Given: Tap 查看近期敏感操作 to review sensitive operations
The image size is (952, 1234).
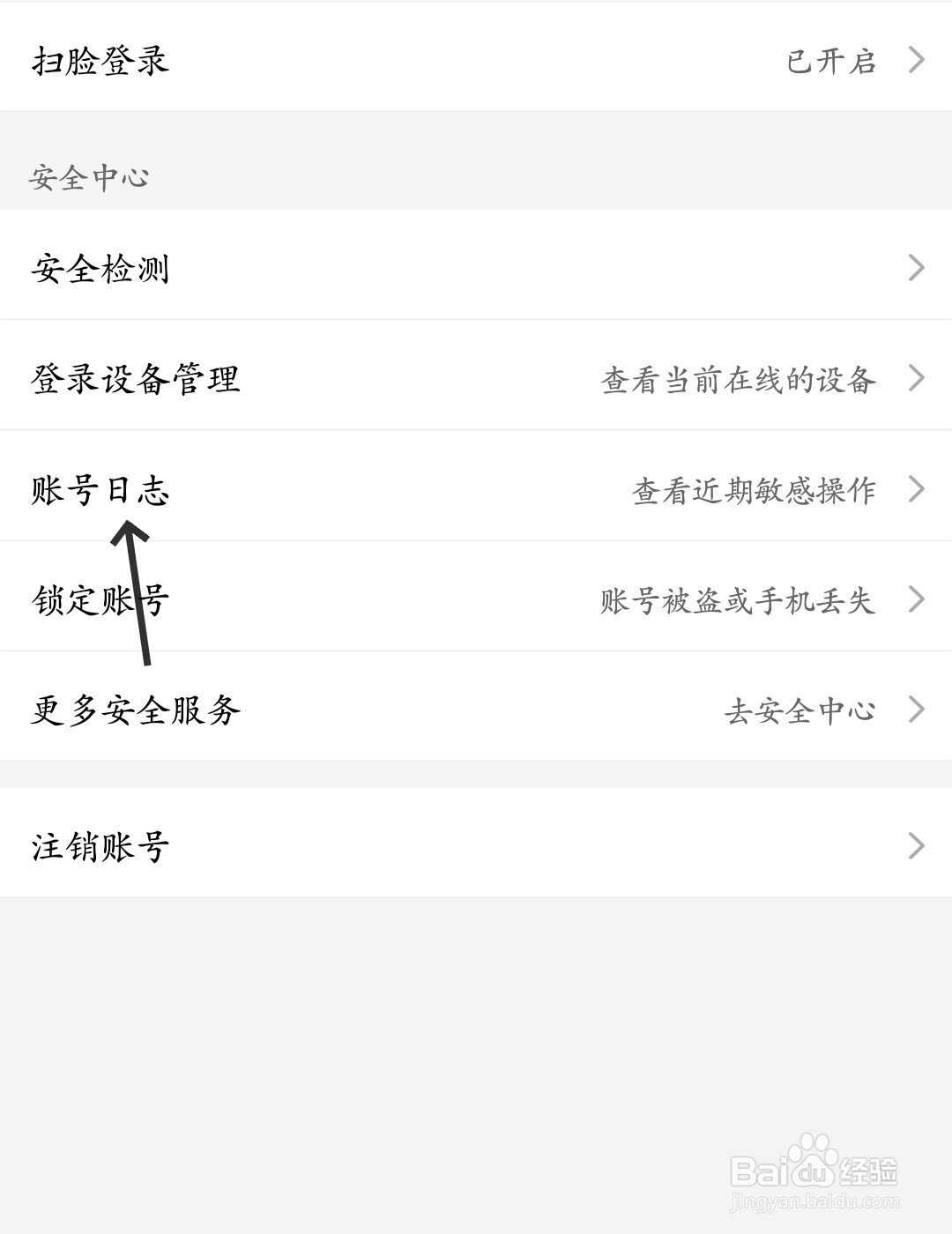Looking at the screenshot, I should tap(754, 492).
